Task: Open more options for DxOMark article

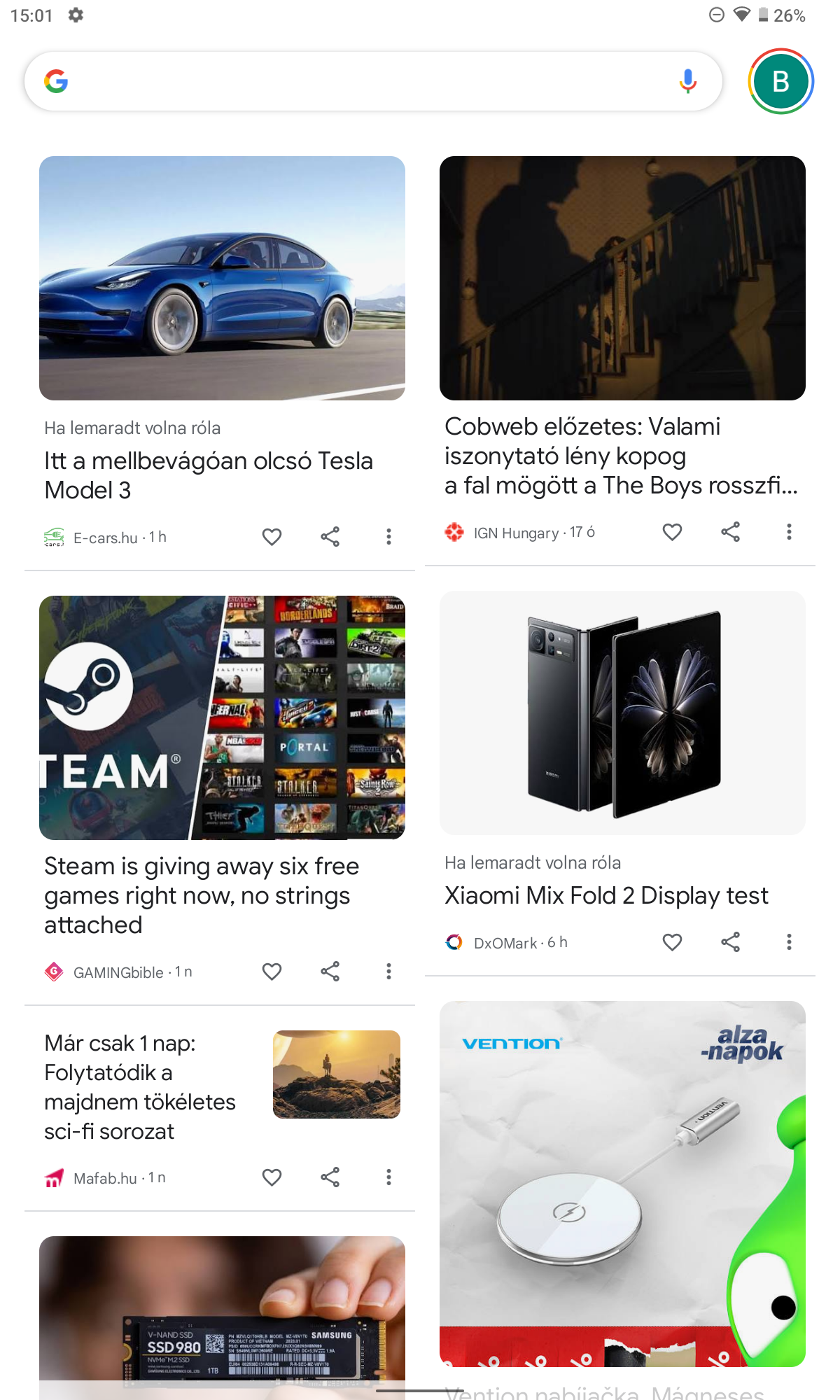Action: click(x=789, y=942)
